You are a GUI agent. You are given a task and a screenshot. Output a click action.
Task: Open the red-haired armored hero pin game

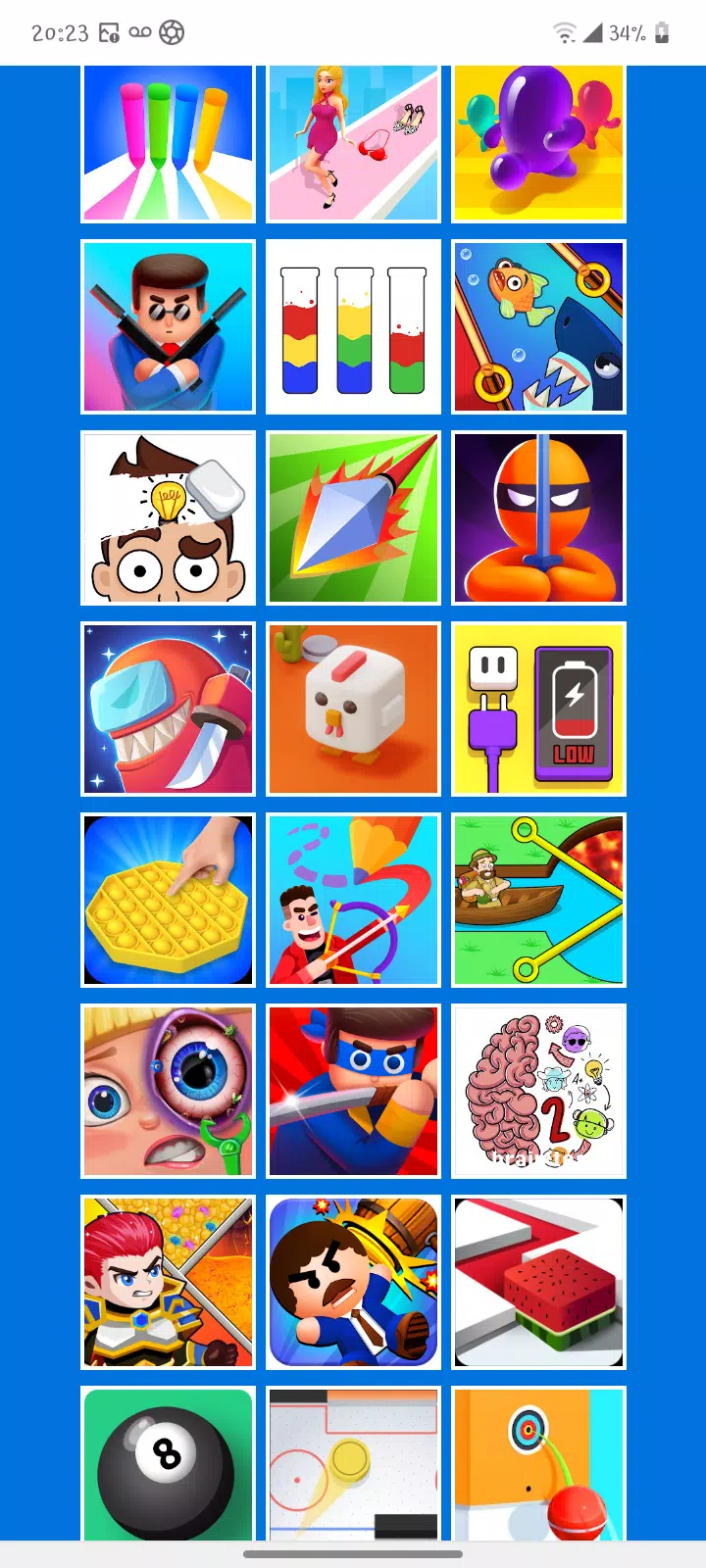[168, 1282]
